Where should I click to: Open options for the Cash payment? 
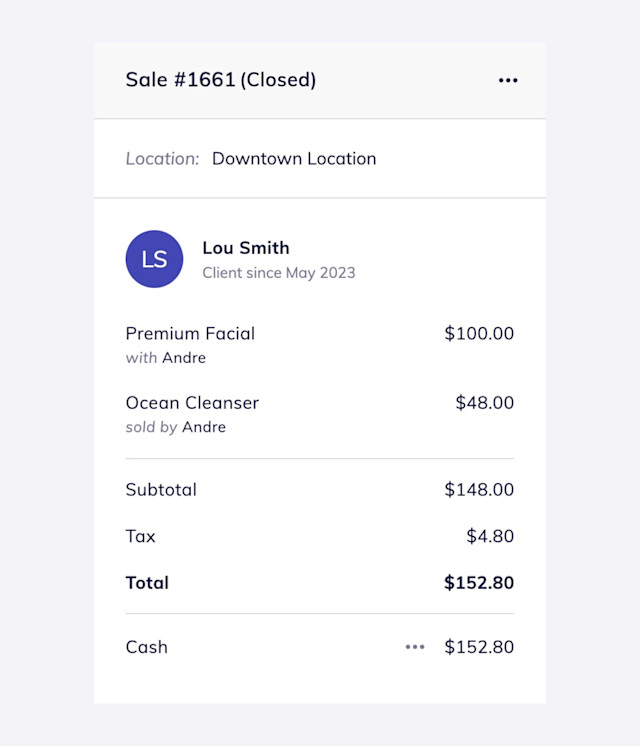415,647
